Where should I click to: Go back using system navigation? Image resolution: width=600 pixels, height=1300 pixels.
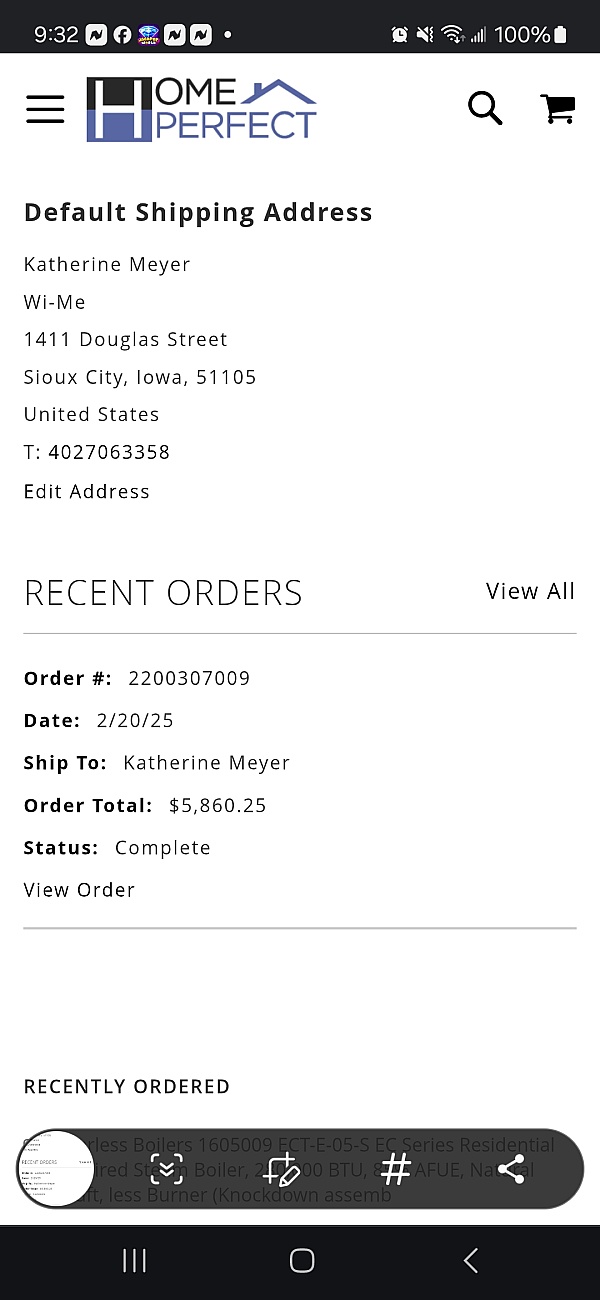pyautogui.click(x=471, y=1261)
